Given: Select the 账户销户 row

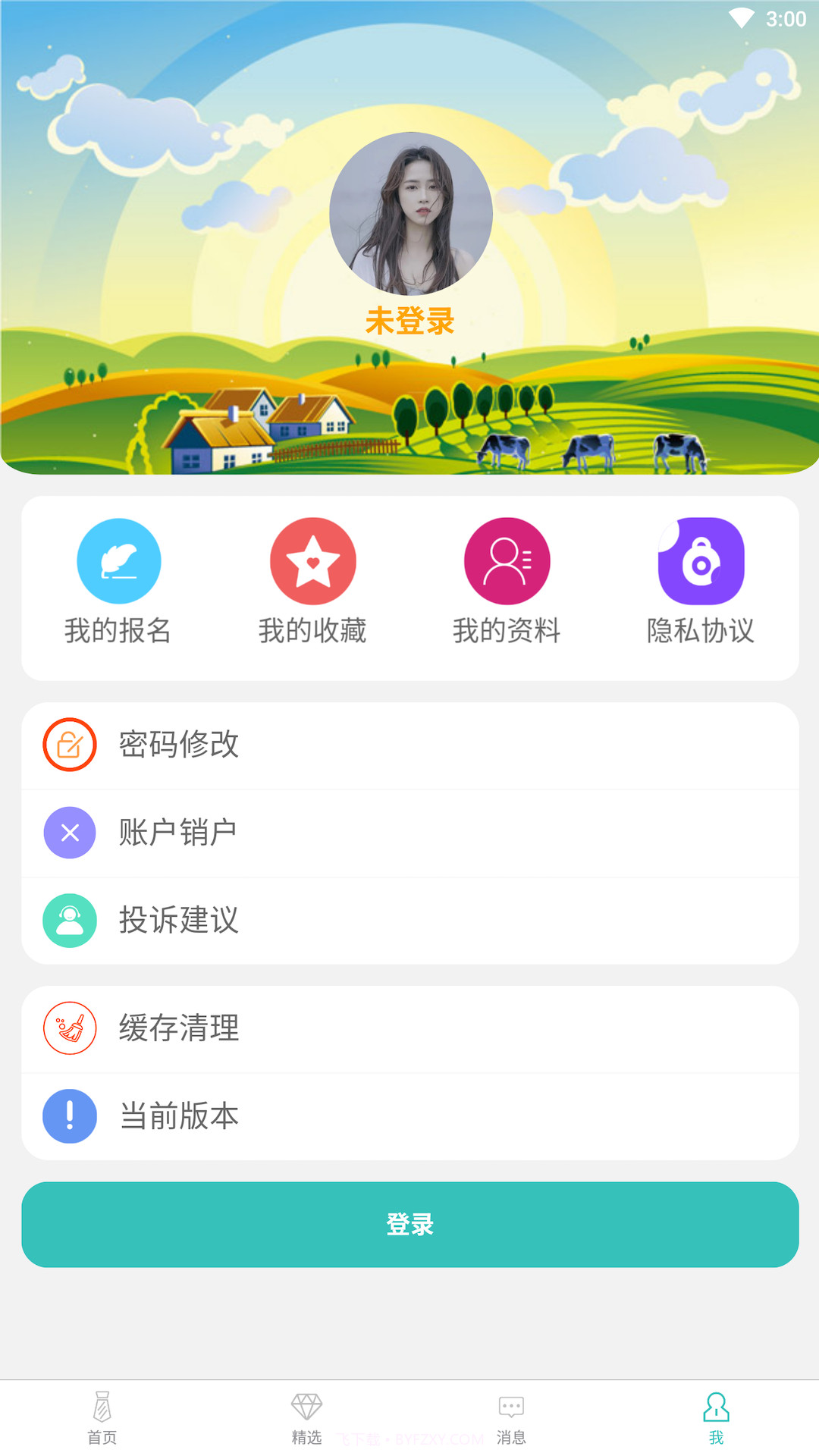Looking at the screenshot, I should pos(409,833).
